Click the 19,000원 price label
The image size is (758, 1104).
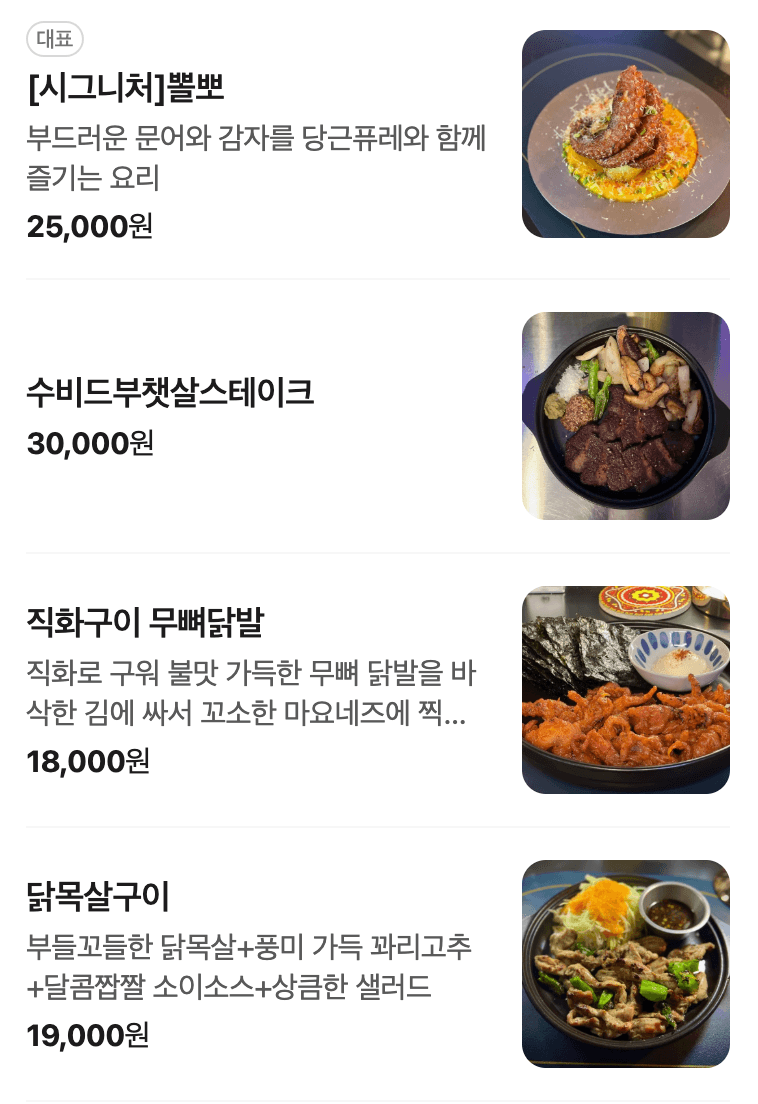[x=86, y=1036]
